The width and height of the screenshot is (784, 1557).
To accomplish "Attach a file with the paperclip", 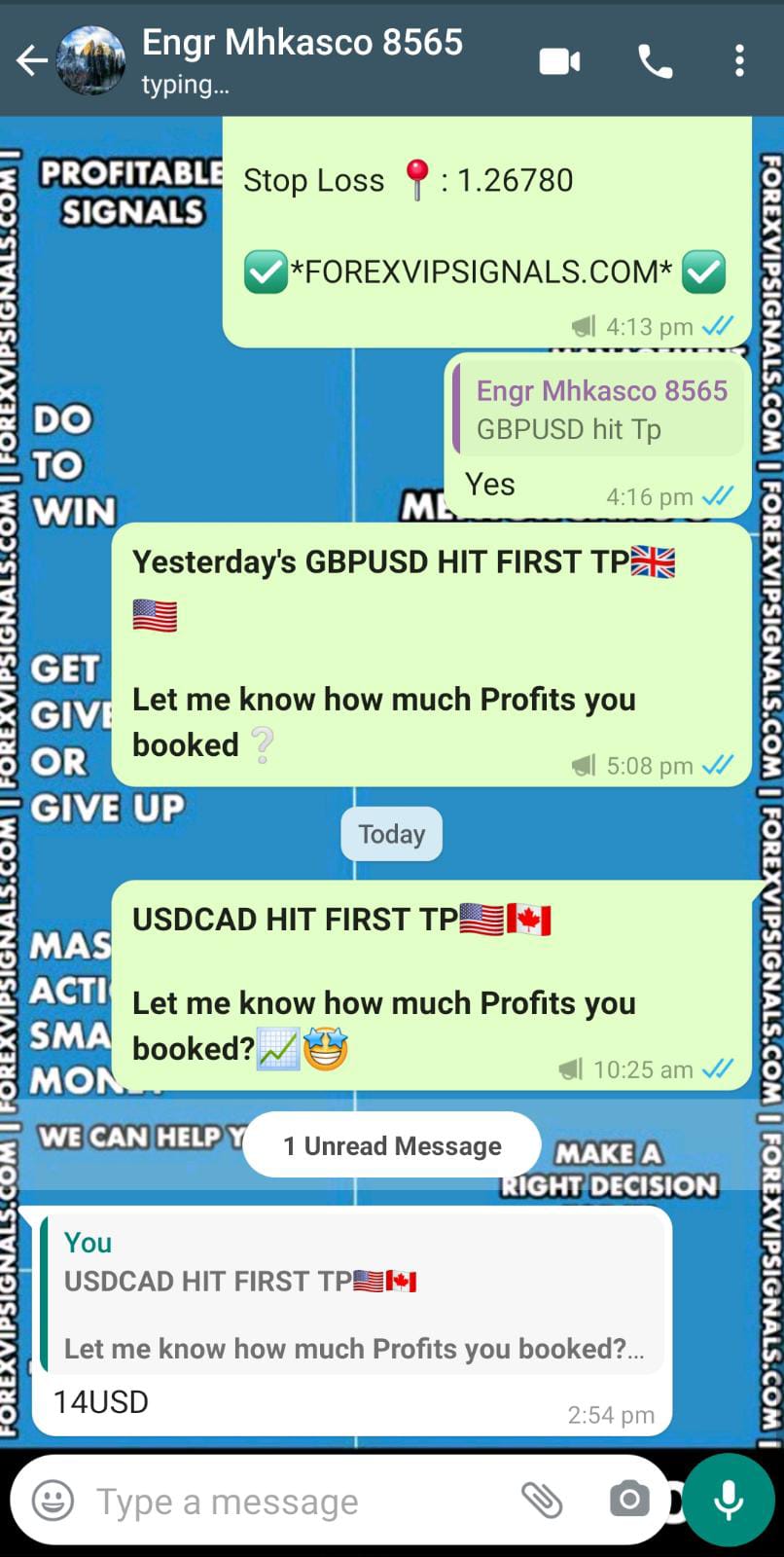I will tap(542, 1501).
